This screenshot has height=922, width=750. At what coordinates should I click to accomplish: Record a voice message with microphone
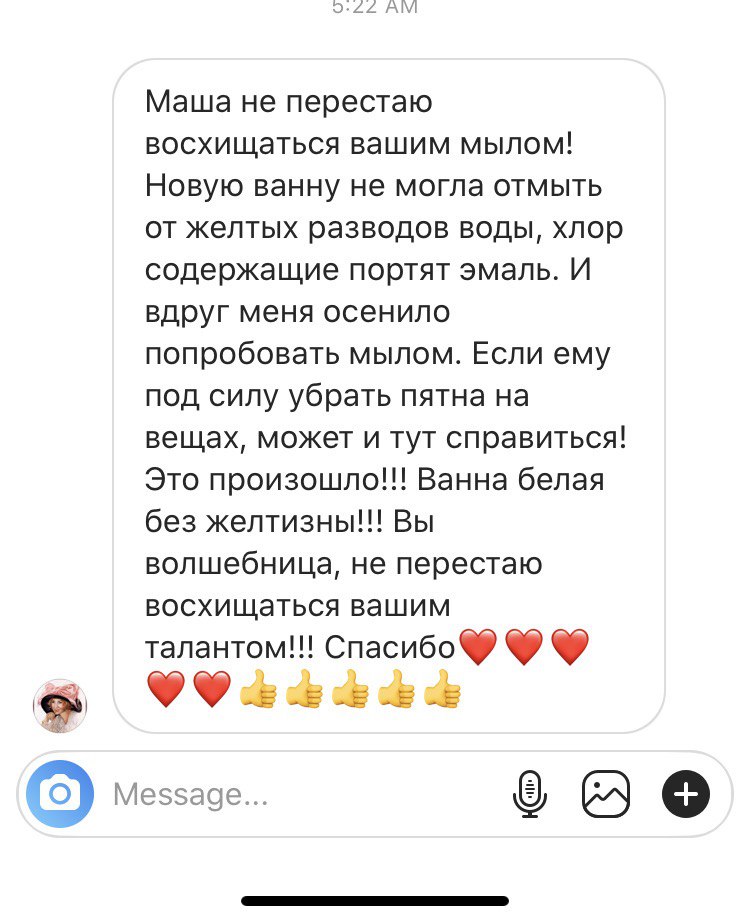[x=529, y=795]
